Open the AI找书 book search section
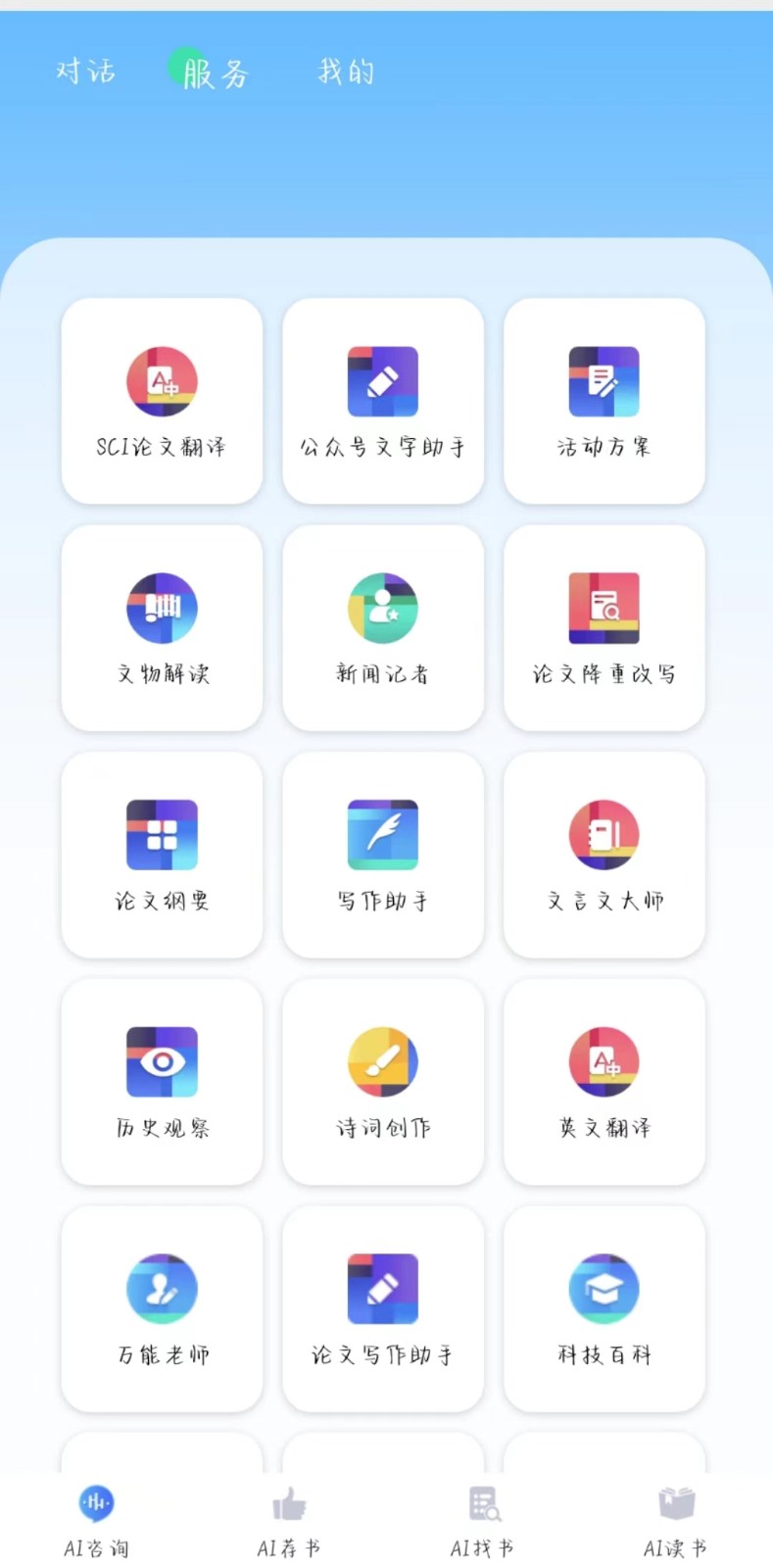This screenshot has height=1568, width=773. [482, 1519]
